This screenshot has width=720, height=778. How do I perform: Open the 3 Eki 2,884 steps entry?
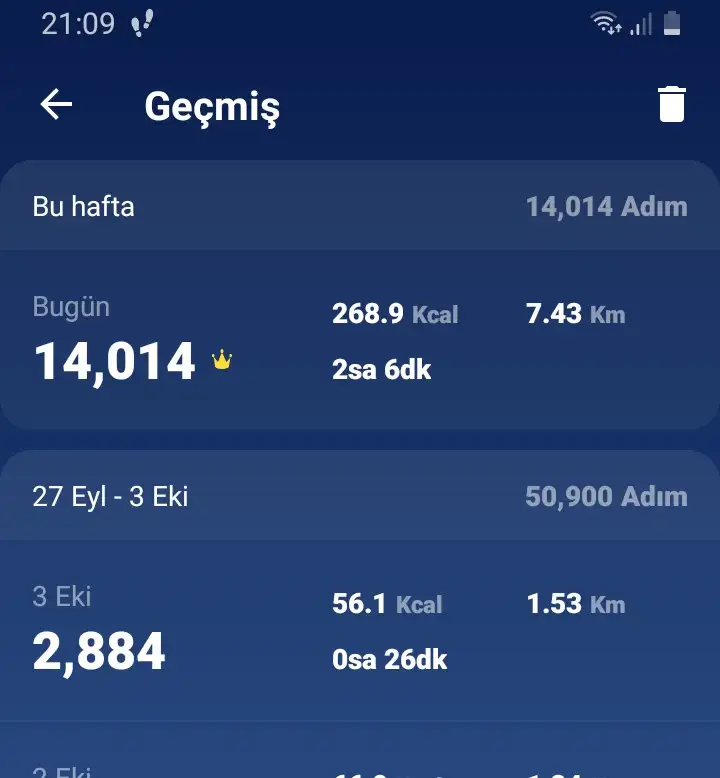[x=358, y=630]
